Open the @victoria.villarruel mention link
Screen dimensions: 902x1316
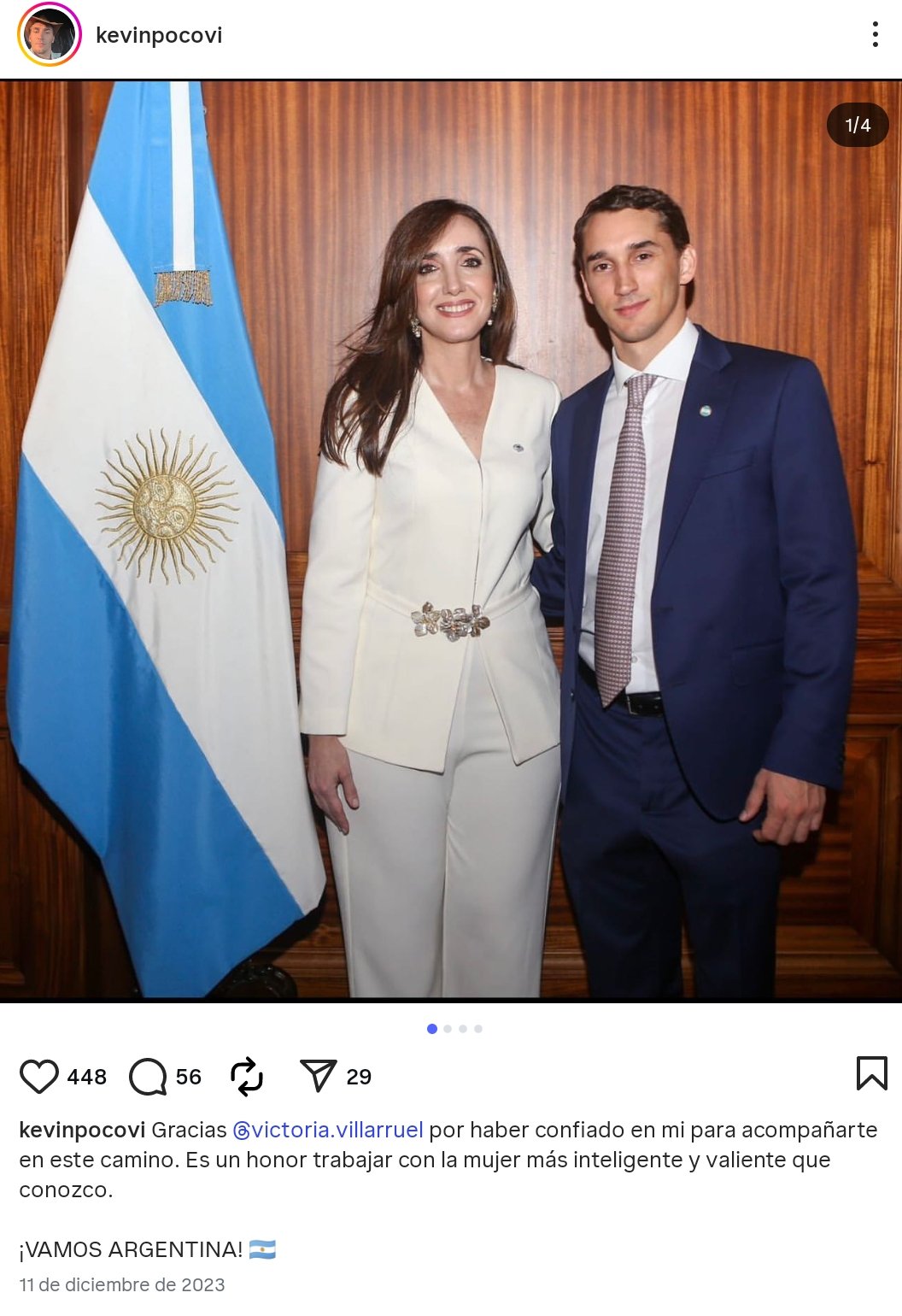point(329,1130)
